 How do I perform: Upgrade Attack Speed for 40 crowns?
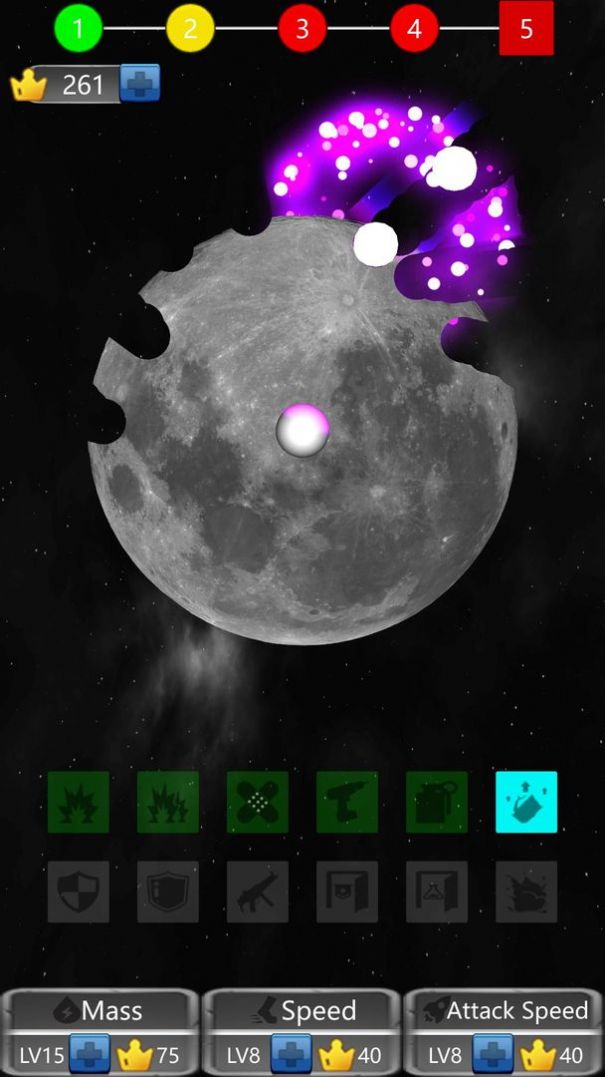coord(493,1055)
